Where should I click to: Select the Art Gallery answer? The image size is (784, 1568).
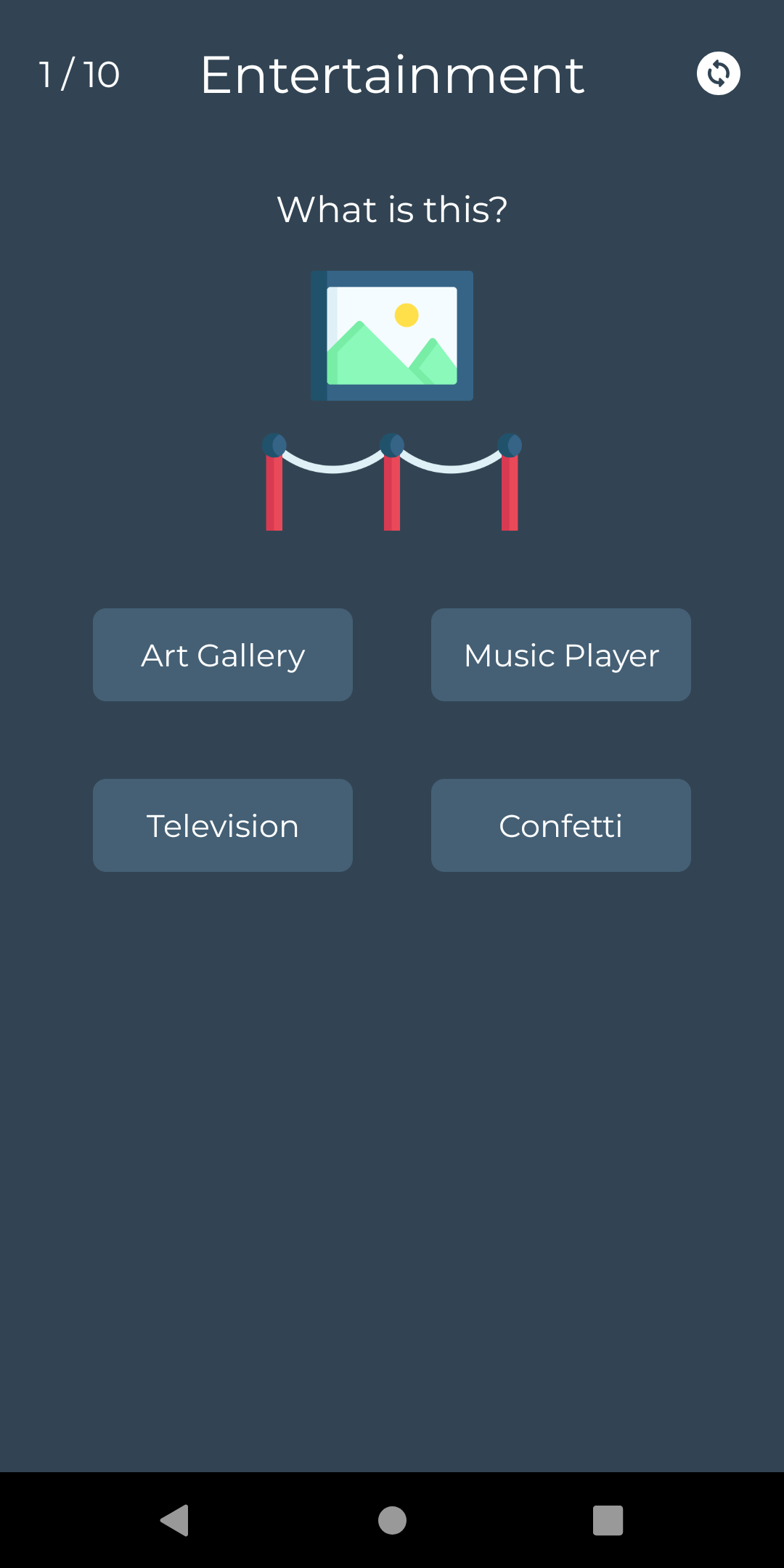[222, 654]
